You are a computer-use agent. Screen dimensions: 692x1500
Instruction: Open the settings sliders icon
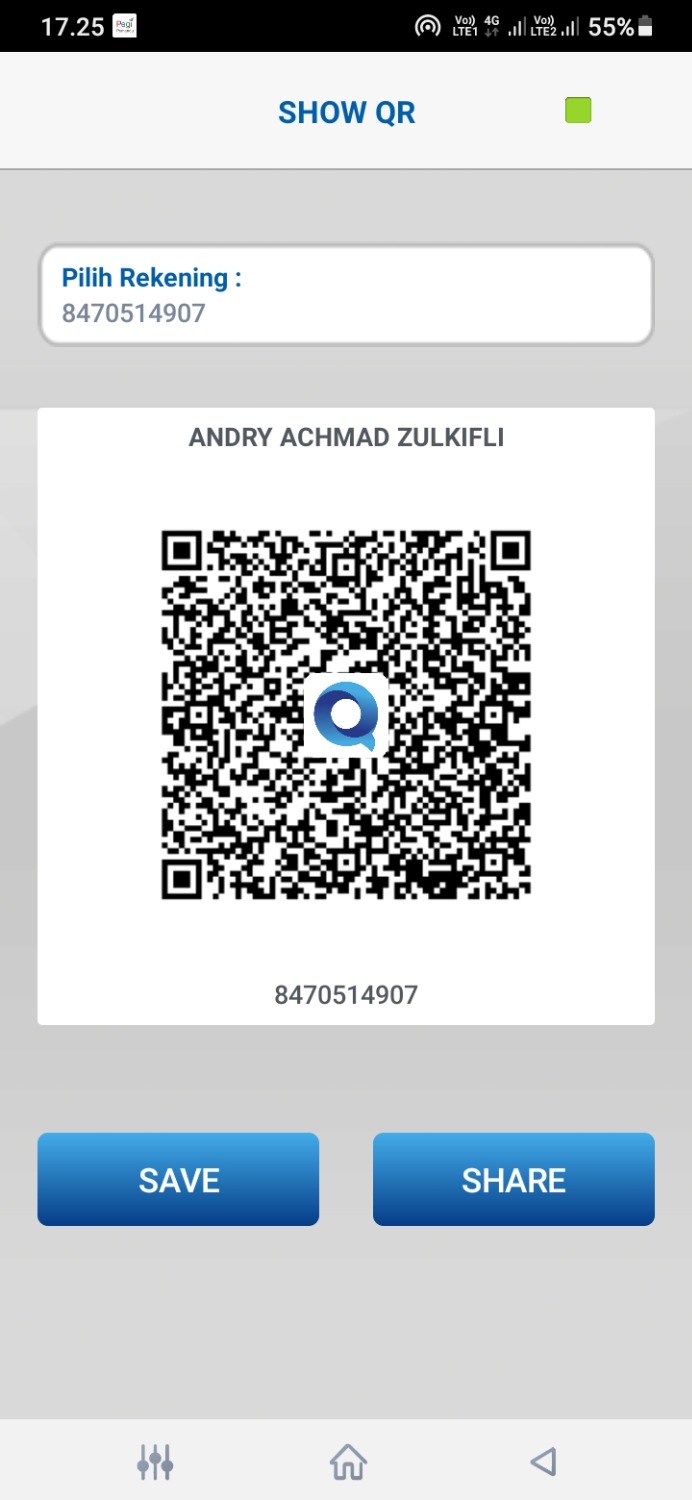pos(155,1462)
